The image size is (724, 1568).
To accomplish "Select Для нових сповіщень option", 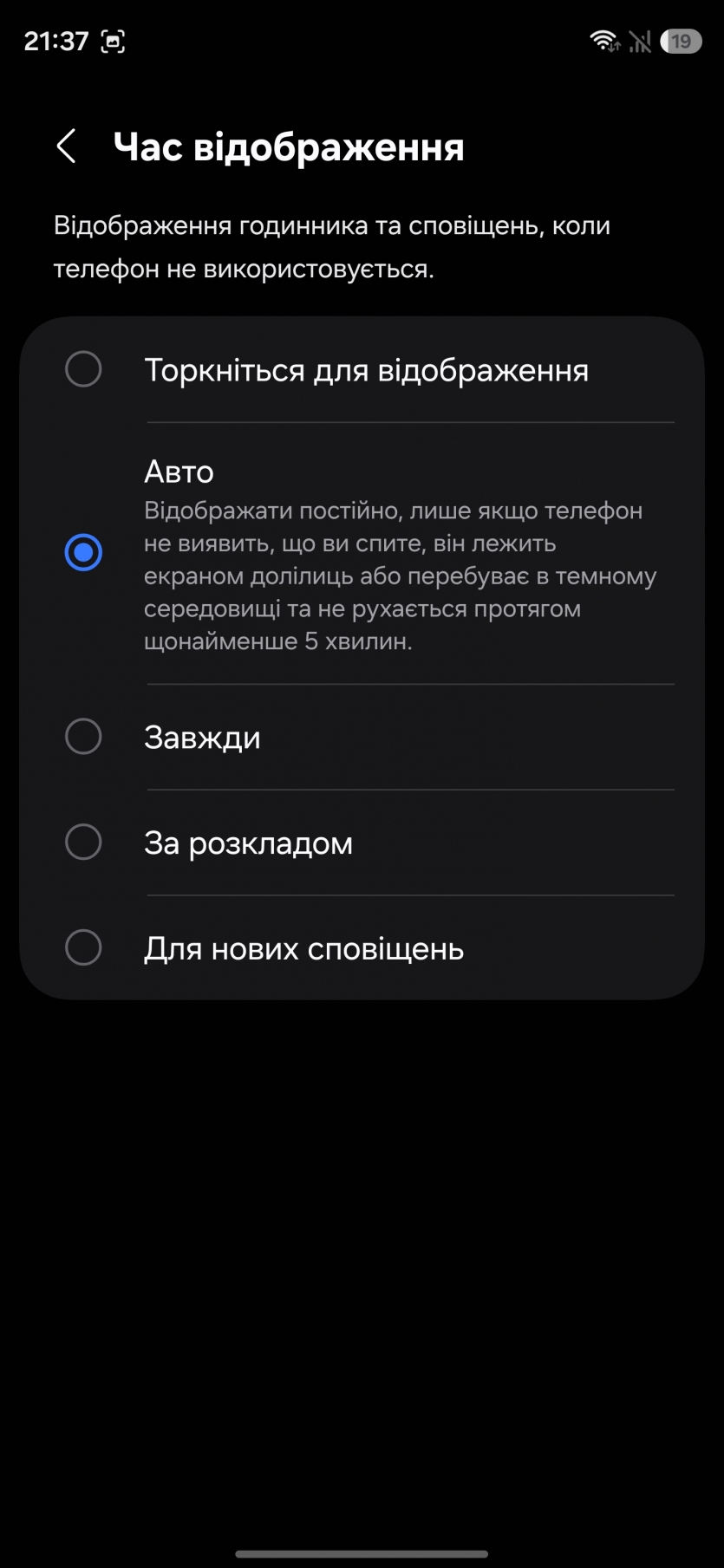I will [x=84, y=947].
